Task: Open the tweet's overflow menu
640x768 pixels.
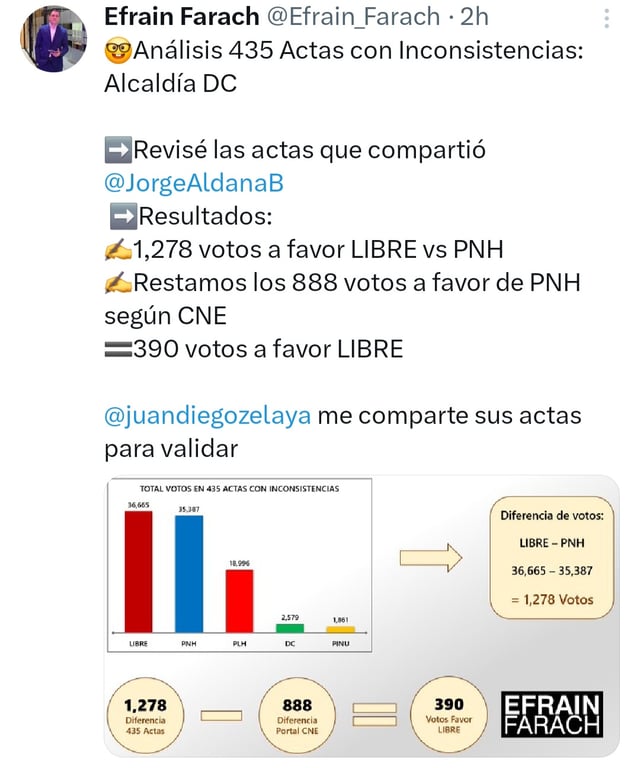Action: (606, 19)
